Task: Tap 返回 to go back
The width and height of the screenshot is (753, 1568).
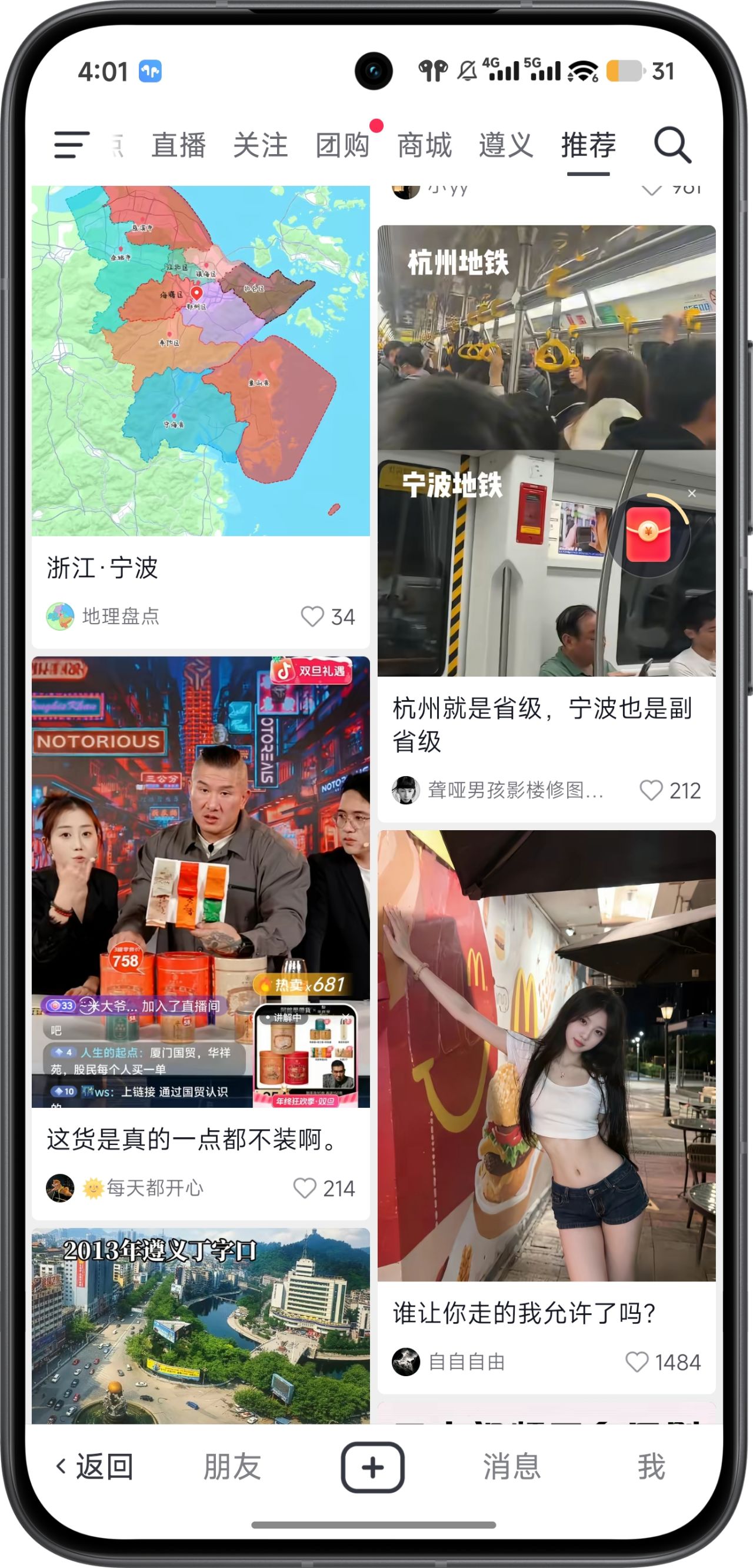Action: click(95, 1467)
